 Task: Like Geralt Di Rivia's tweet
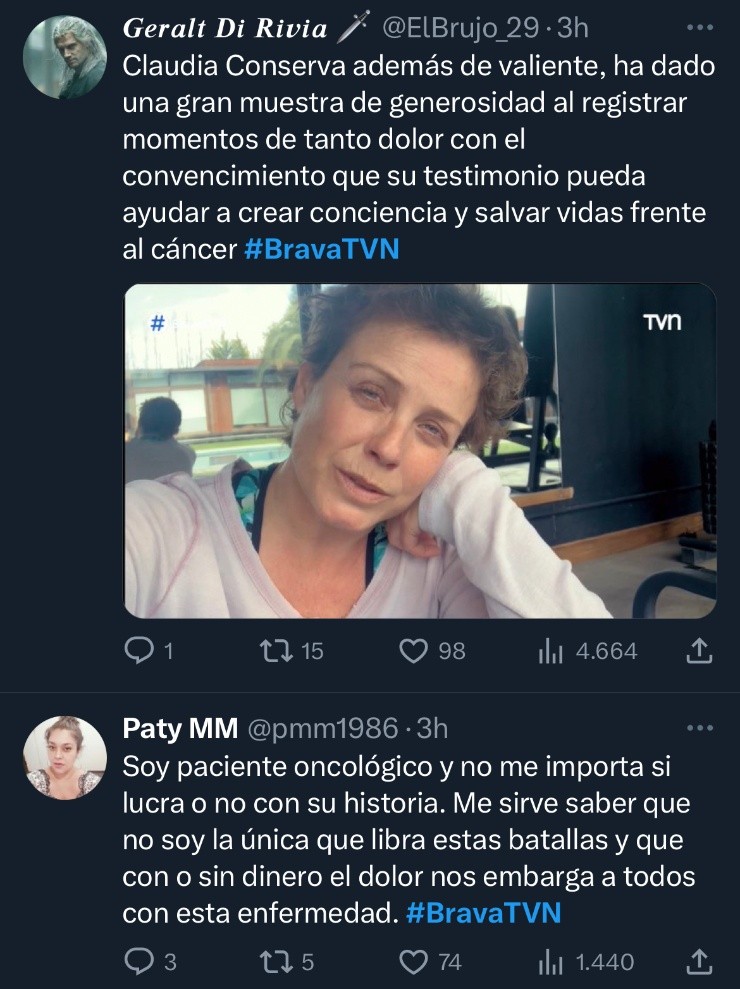click(x=414, y=651)
